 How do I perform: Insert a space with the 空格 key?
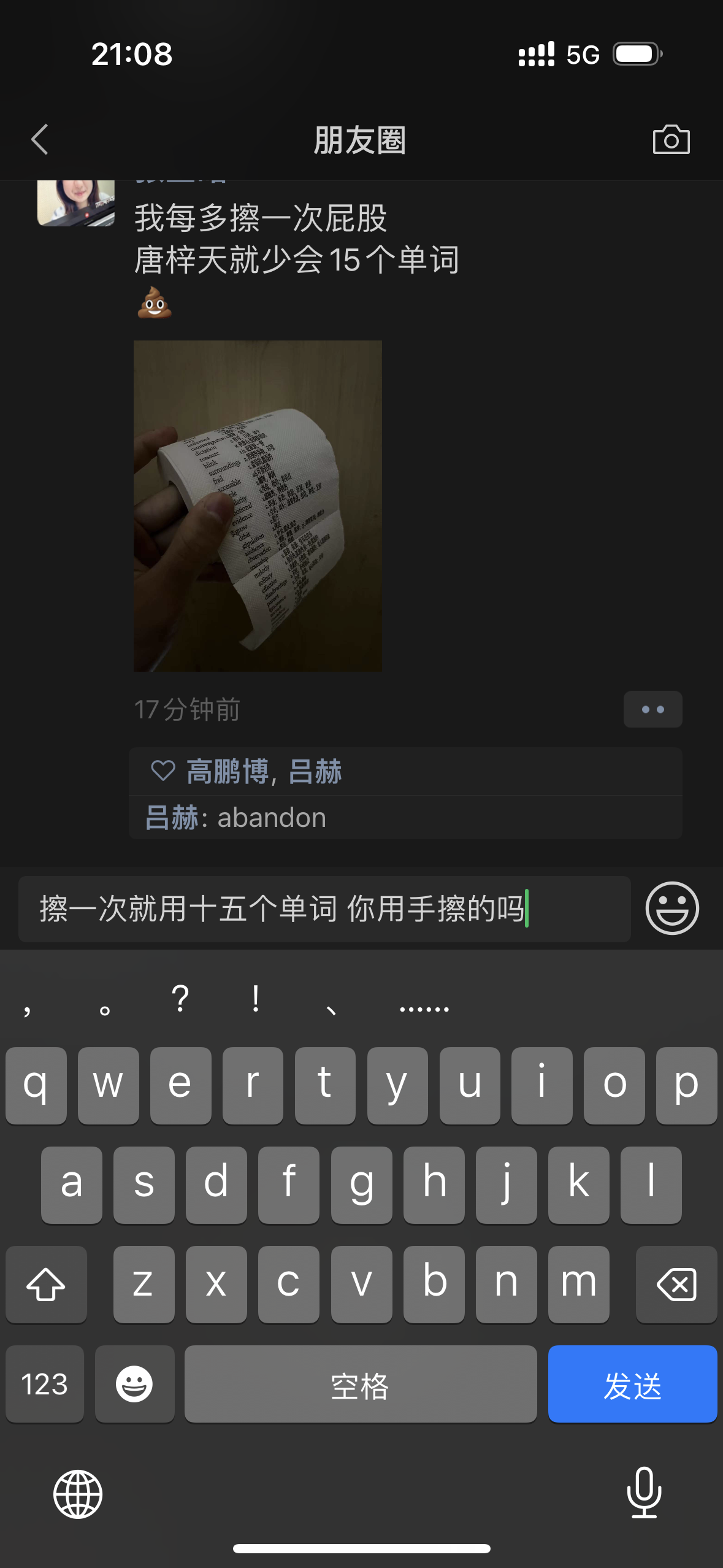point(361,1384)
